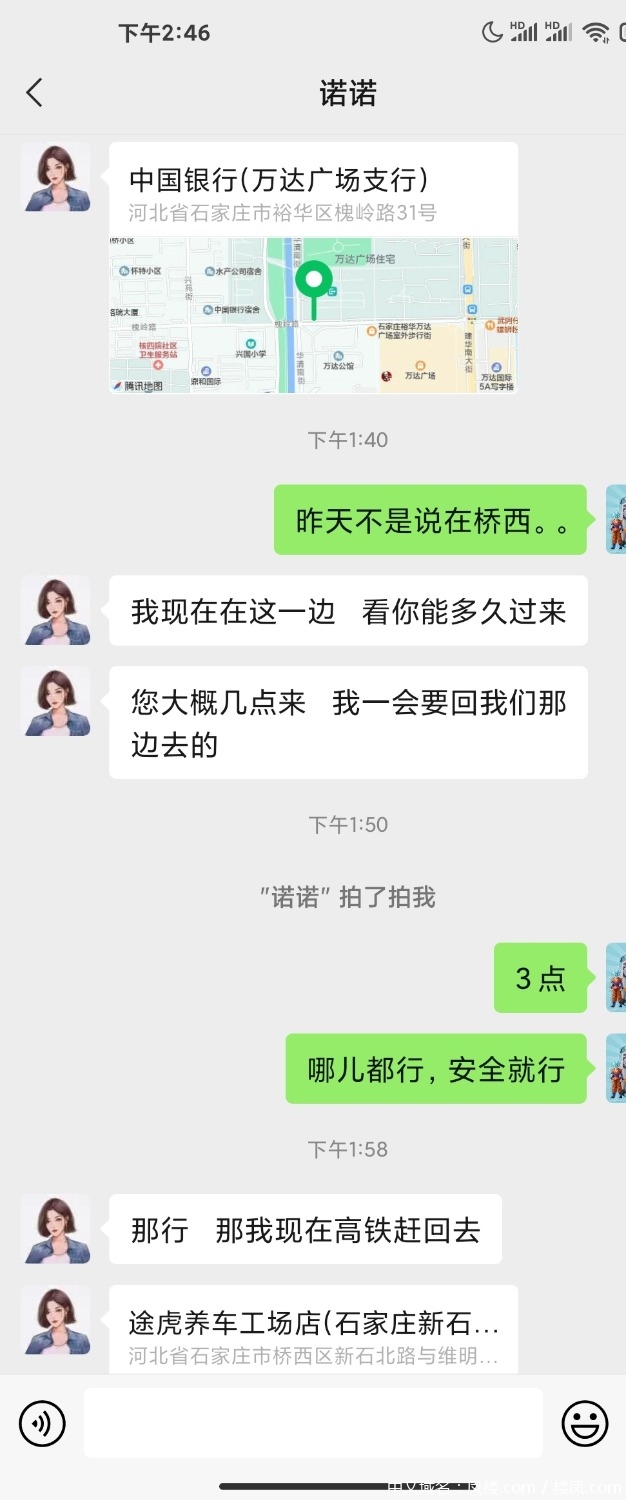Image resolution: width=626 pixels, height=1500 pixels.
Task: Open the 中国银行(万达广场支行) location card
Action: [313, 267]
